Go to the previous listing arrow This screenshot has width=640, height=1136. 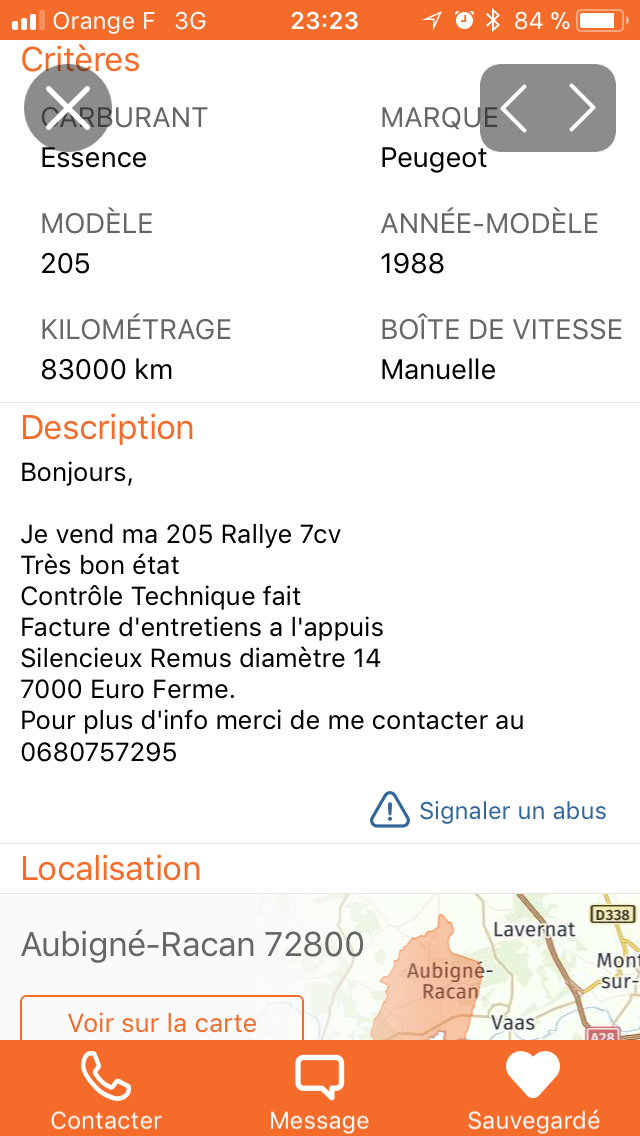(515, 108)
